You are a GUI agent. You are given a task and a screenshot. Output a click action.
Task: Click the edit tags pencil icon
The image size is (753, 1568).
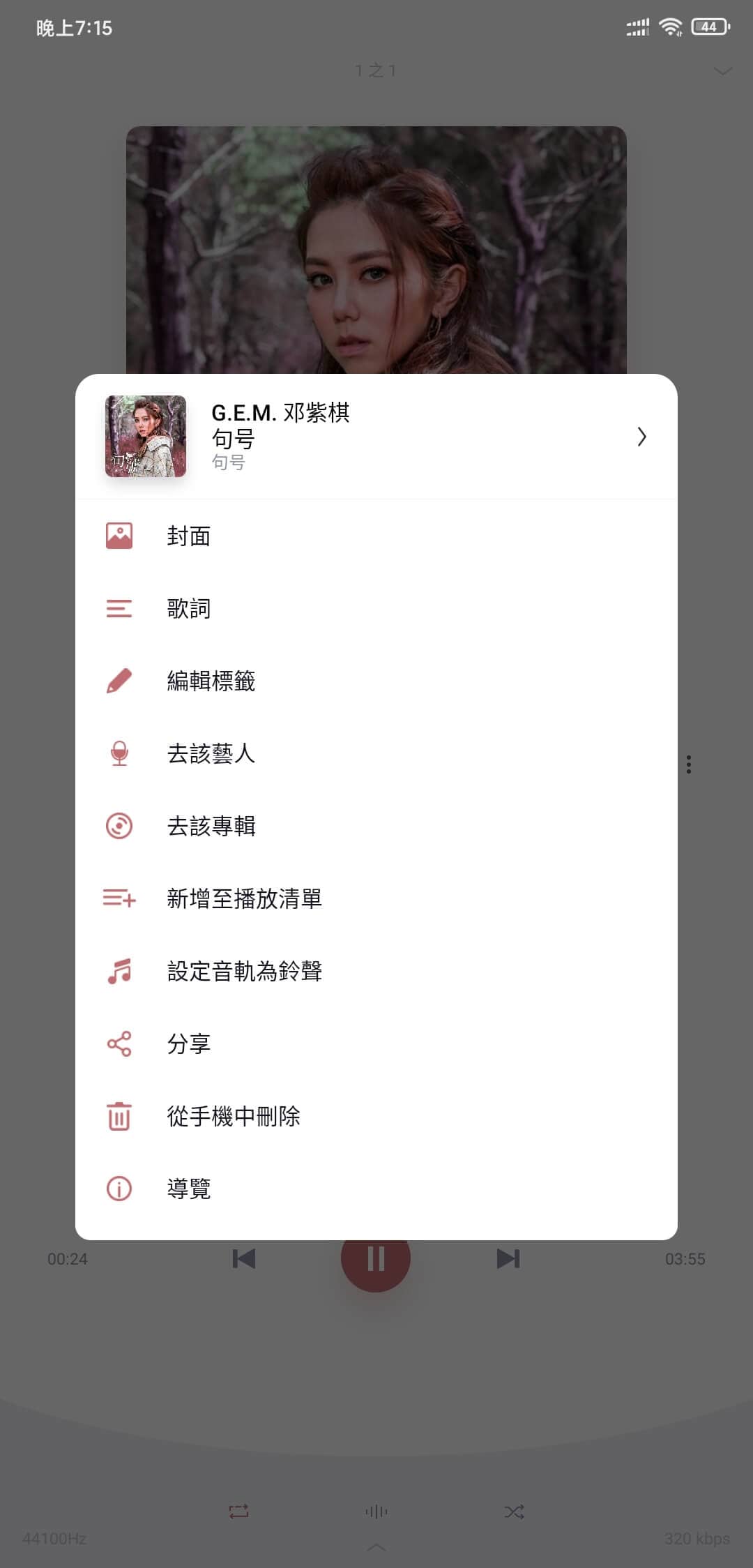click(x=119, y=681)
